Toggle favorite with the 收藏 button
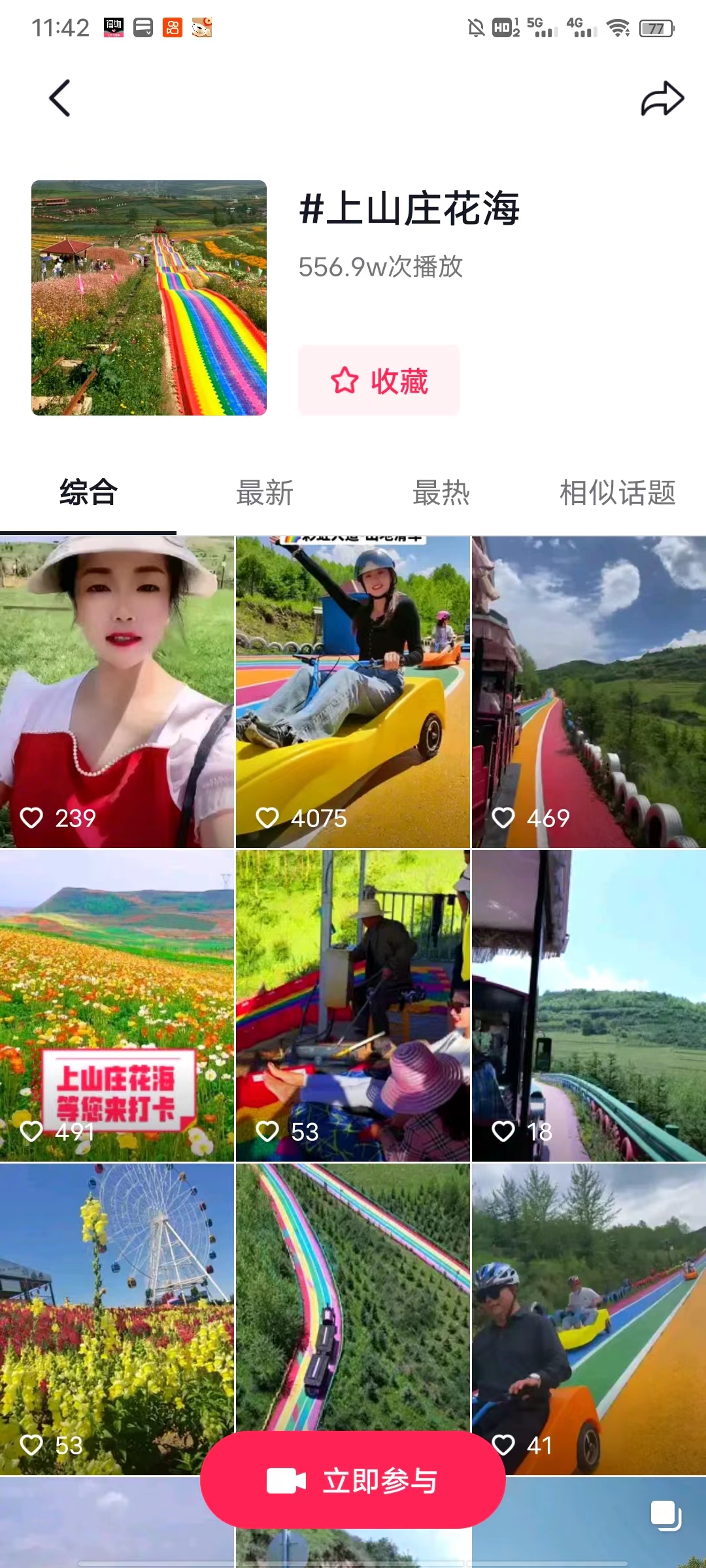 pyautogui.click(x=379, y=381)
